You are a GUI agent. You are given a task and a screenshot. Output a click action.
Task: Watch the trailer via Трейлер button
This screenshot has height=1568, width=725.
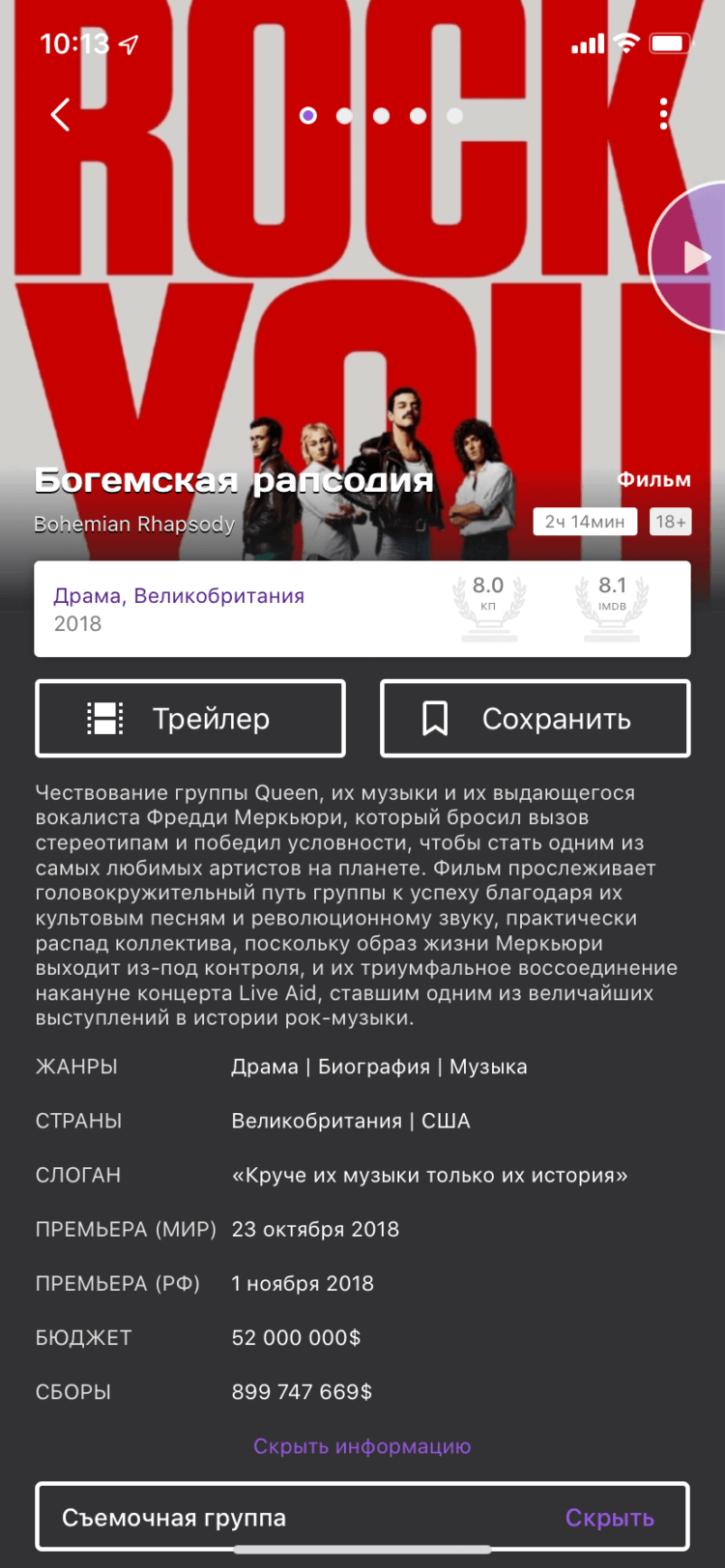click(x=190, y=719)
